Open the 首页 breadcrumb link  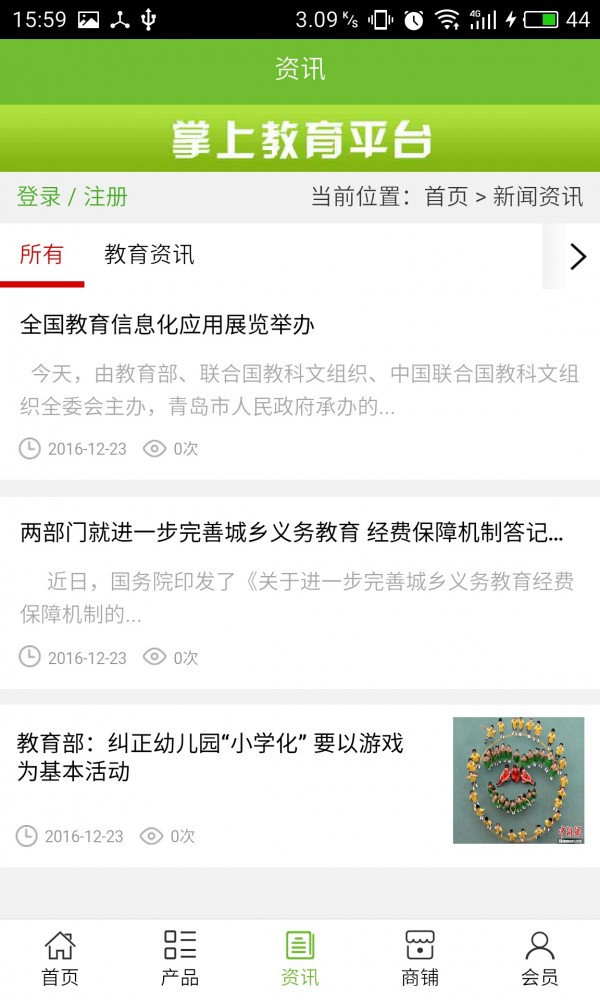tap(446, 196)
